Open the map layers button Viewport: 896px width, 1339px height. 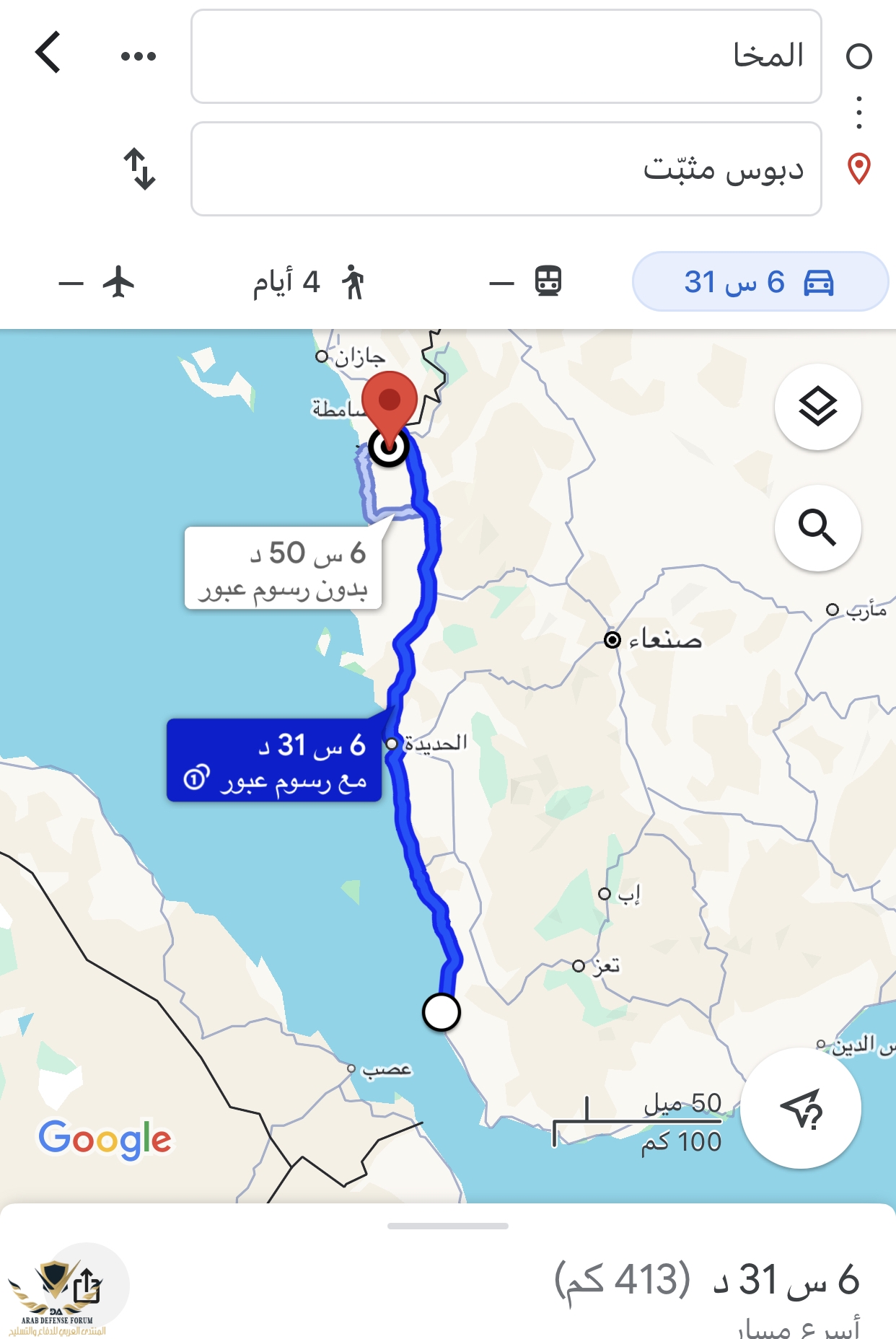[817, 407]
